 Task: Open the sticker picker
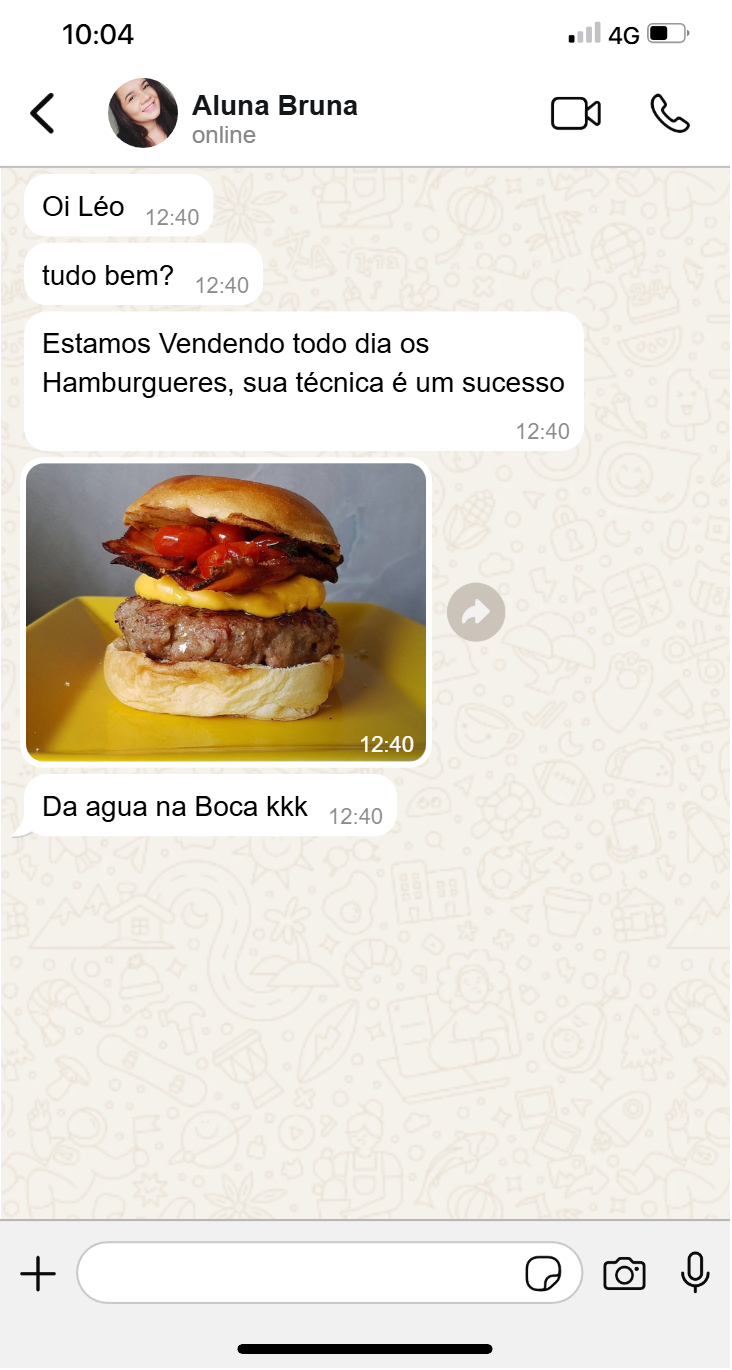click(x=543, y=1274)
